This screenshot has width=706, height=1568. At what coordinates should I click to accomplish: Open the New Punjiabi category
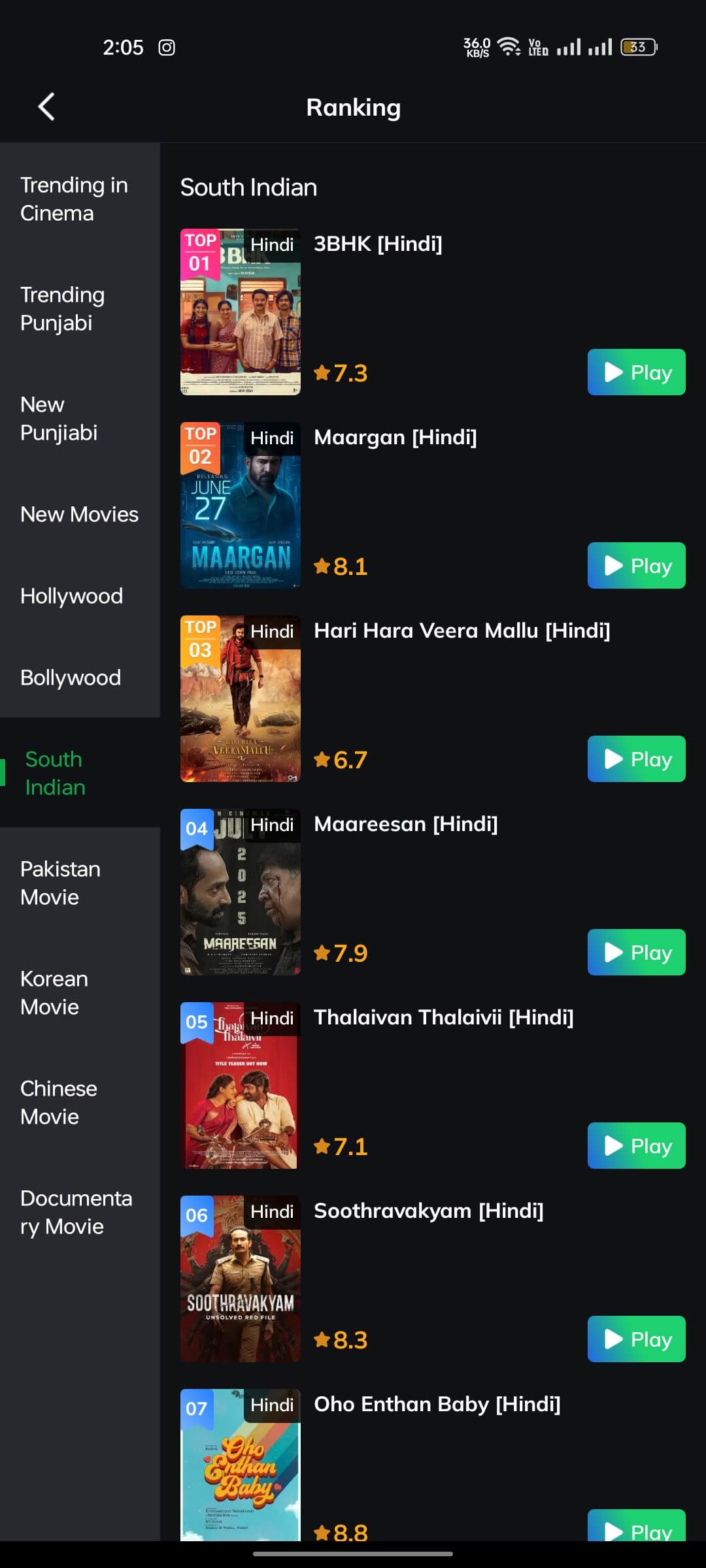point(80,418)
